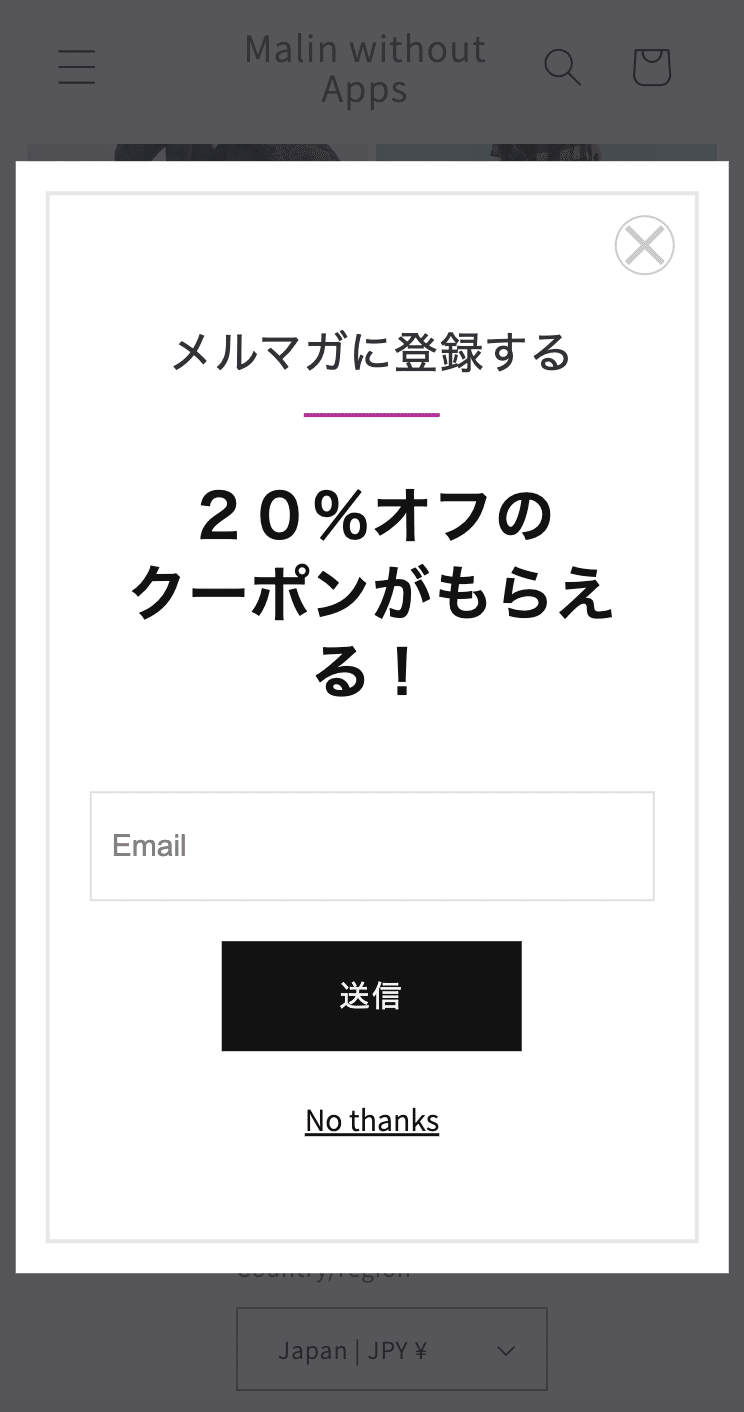Open the hamburger menu
This screenshot has width=744, height=1412.
point(76,68)
